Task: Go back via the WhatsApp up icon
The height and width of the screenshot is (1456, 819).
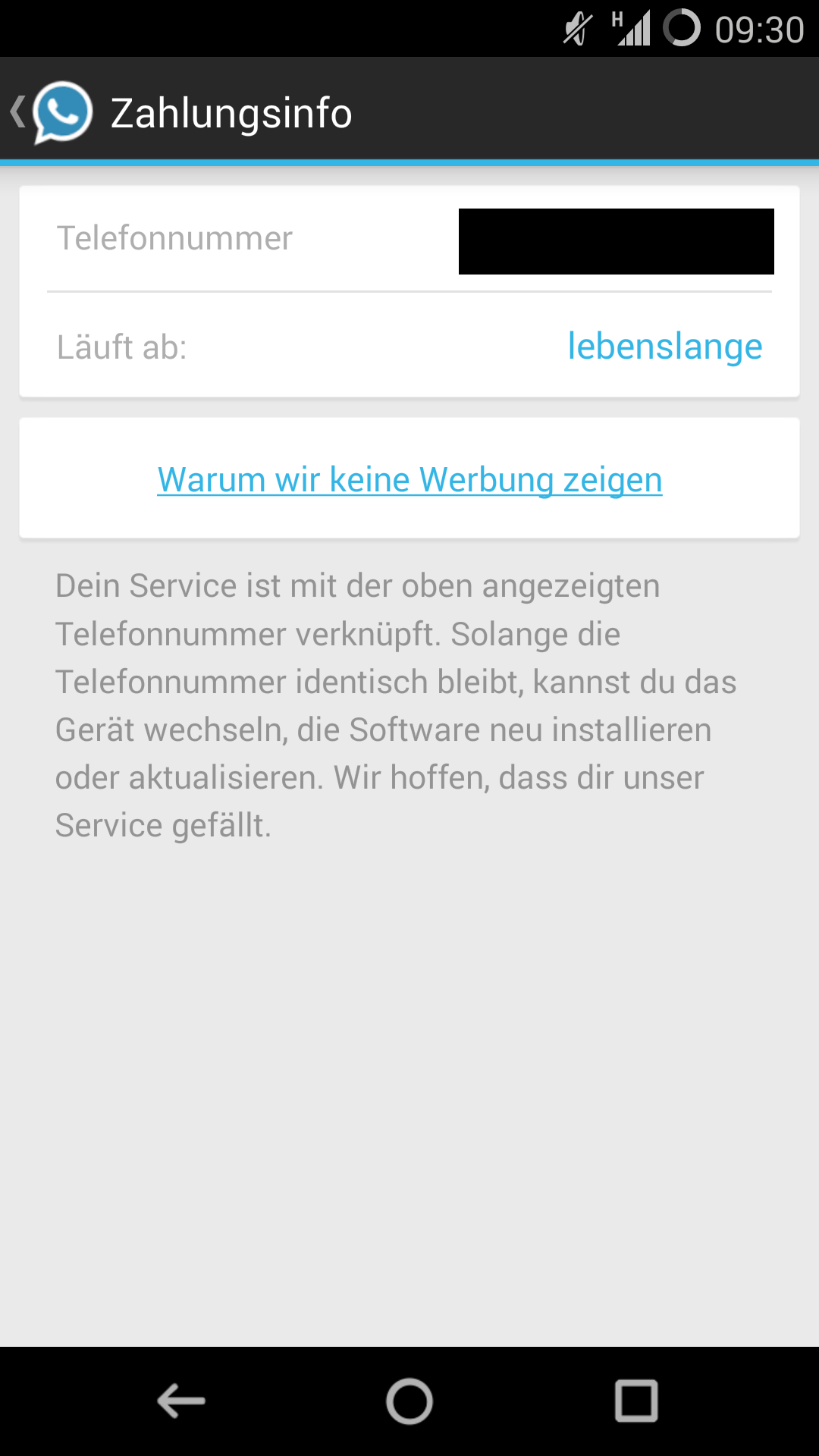Action: (53, 112)
